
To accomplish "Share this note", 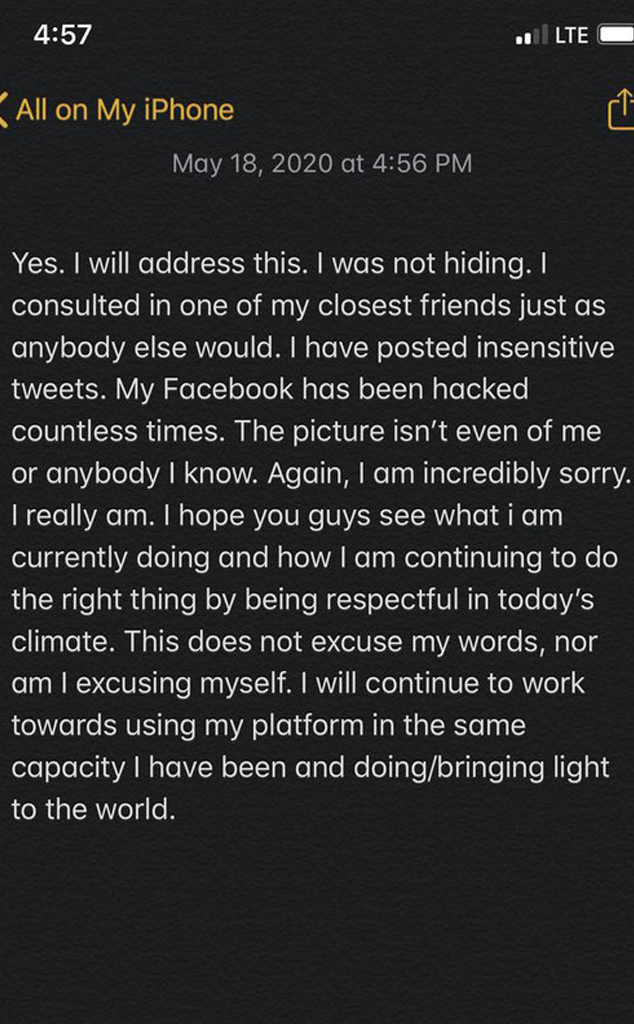I will point(619,109).
